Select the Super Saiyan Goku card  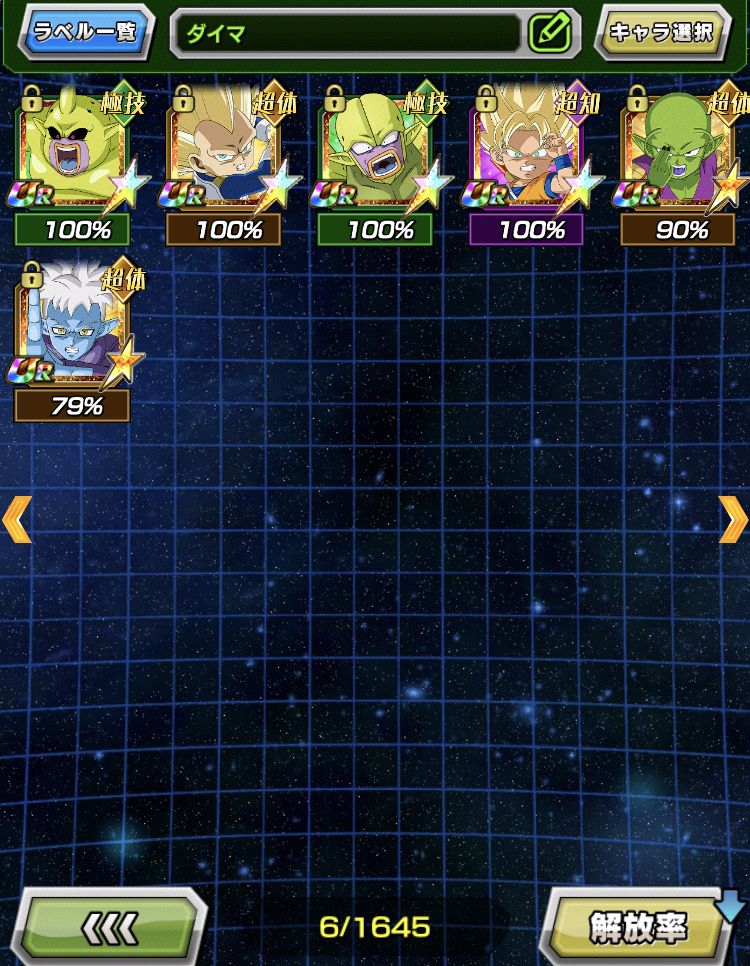pos(528,152)
